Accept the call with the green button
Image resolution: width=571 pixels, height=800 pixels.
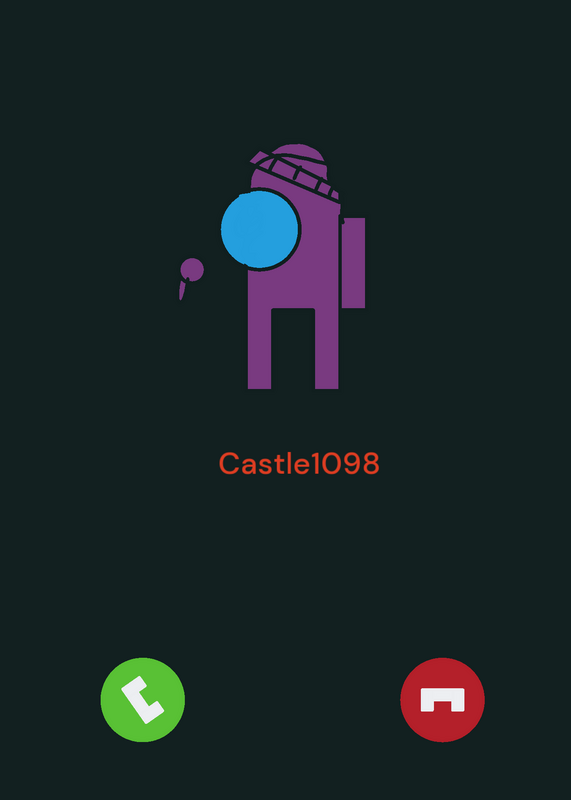(x=143, y=699)
